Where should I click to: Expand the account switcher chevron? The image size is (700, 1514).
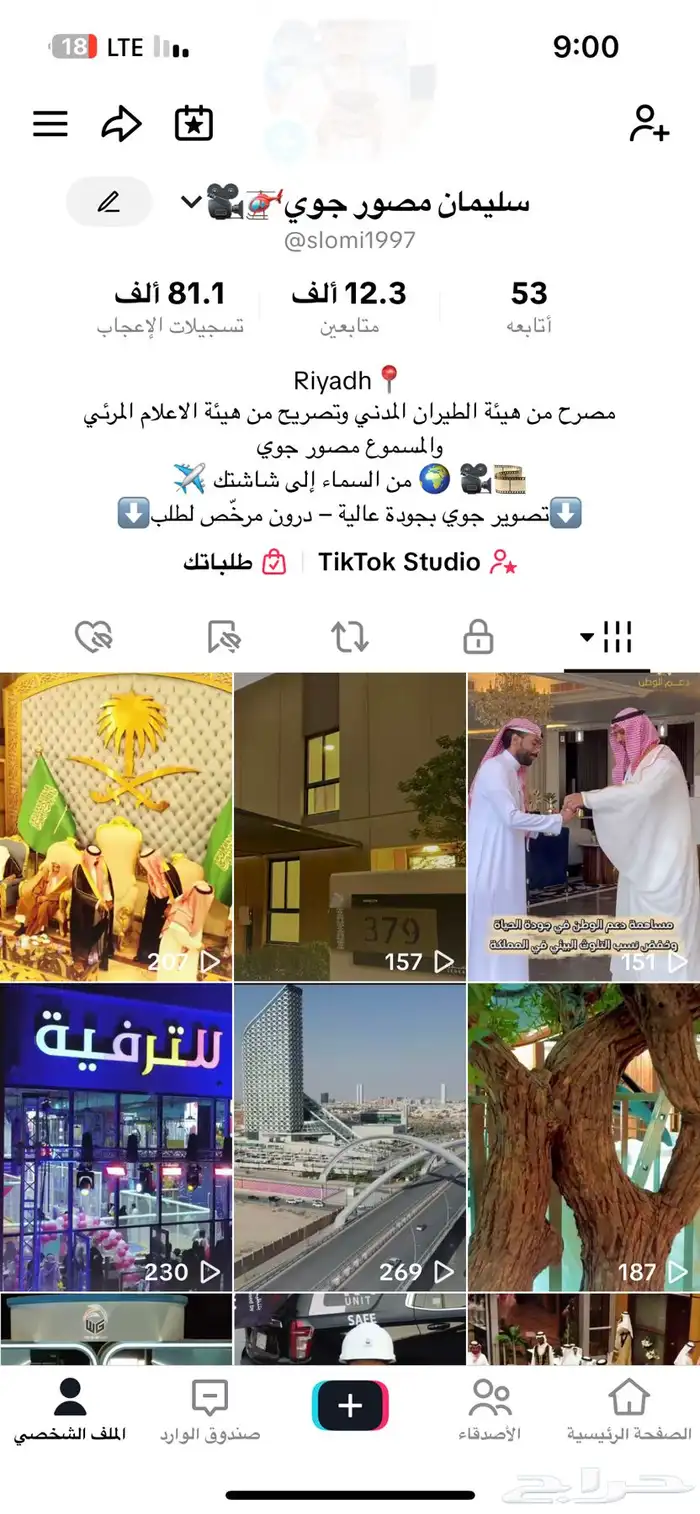190,203
